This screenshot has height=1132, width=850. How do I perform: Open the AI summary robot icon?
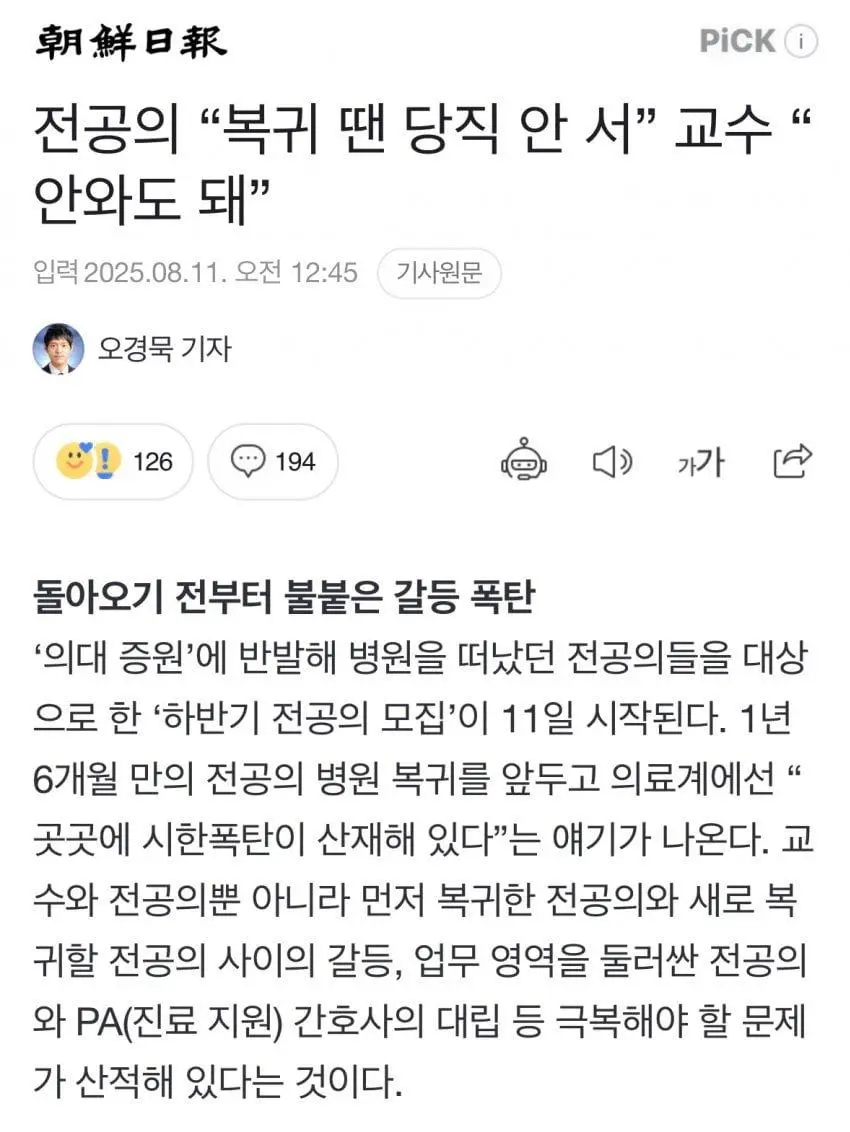click(524, 461)
